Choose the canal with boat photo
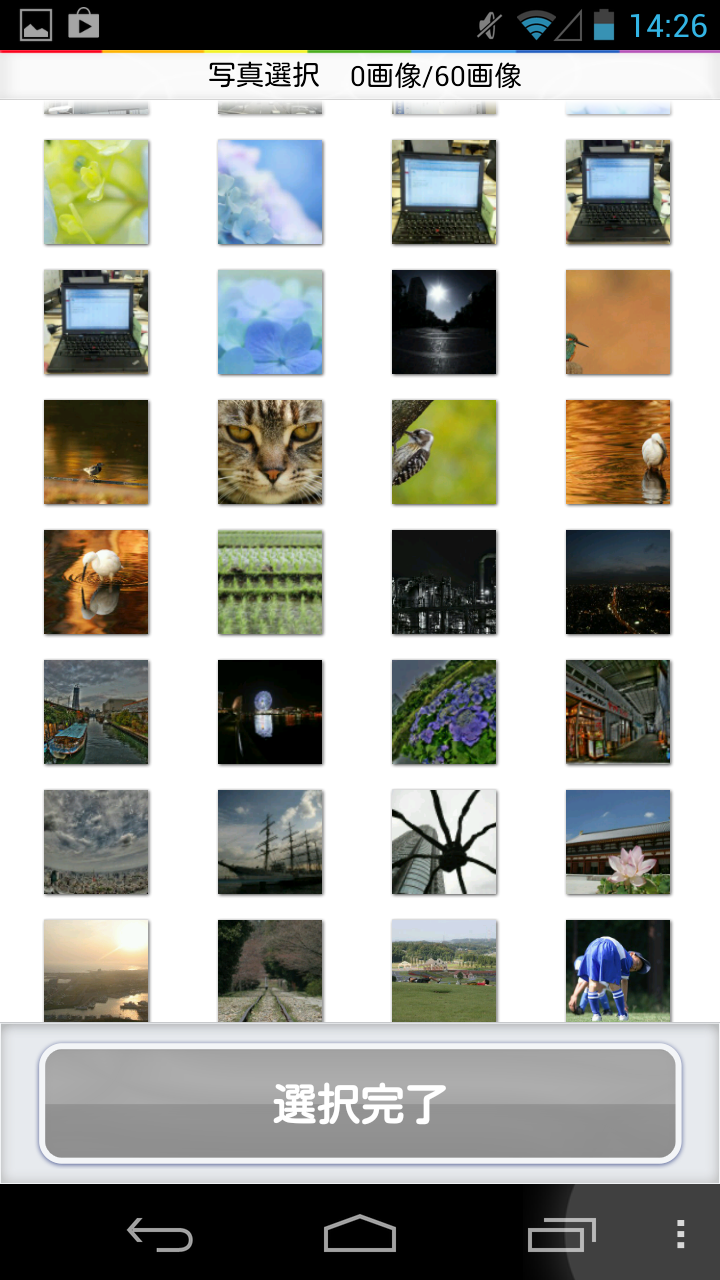Image resolution: width=720 pixels, height=1280 pixels. click(x=96, y=712)
